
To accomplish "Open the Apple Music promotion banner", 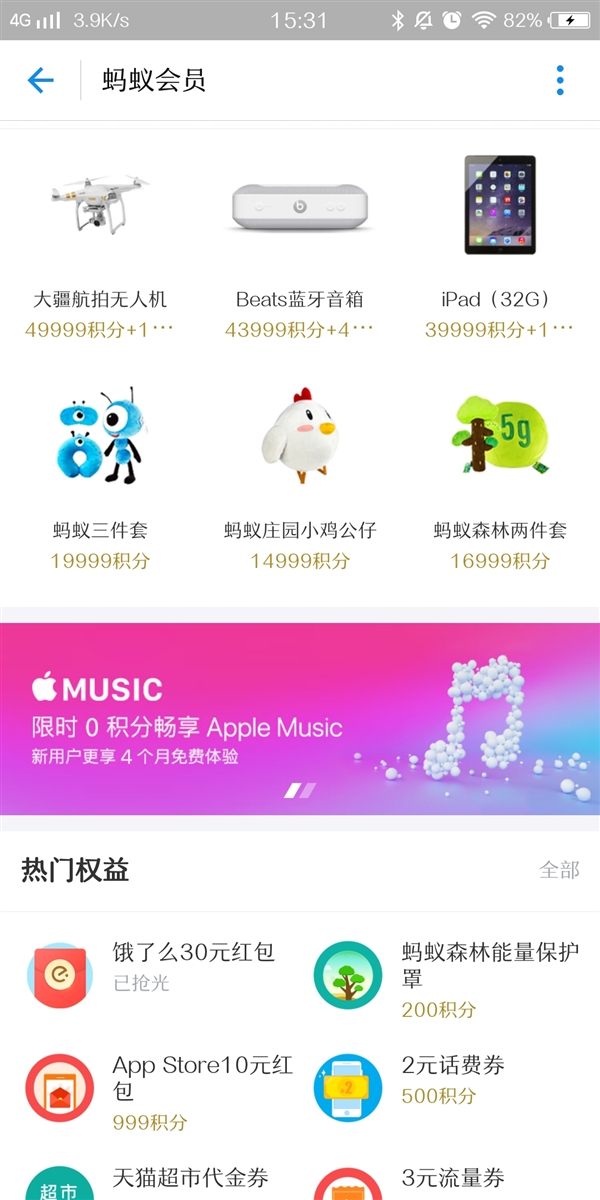I will [x=300, y=718].
